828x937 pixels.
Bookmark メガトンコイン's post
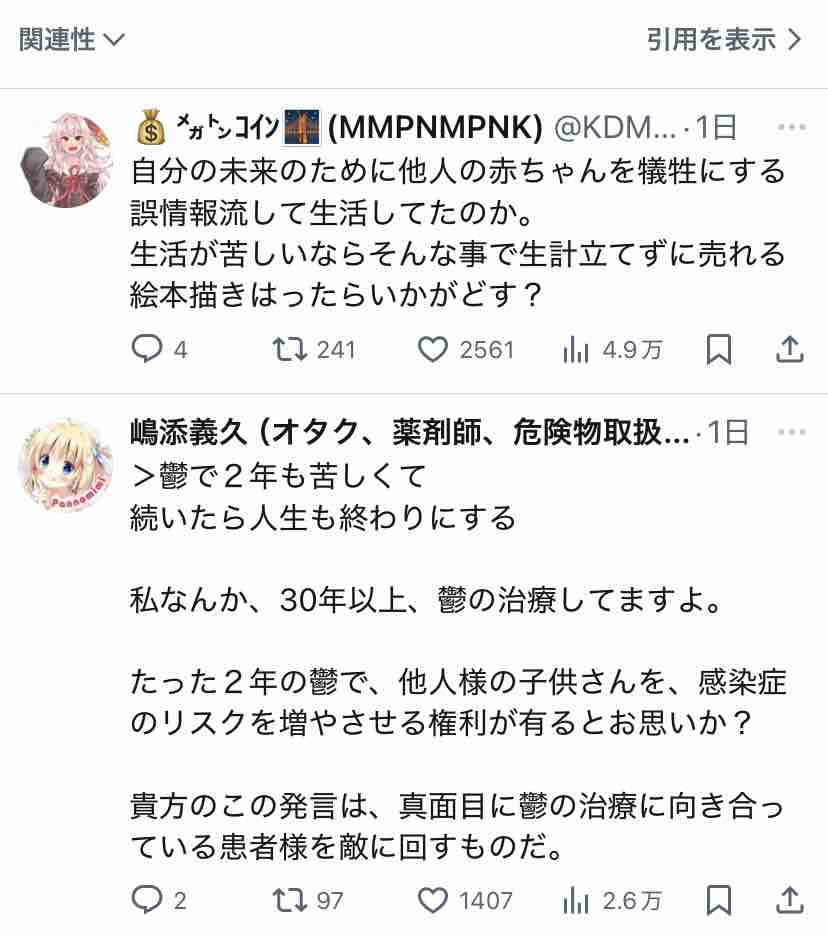719,349
